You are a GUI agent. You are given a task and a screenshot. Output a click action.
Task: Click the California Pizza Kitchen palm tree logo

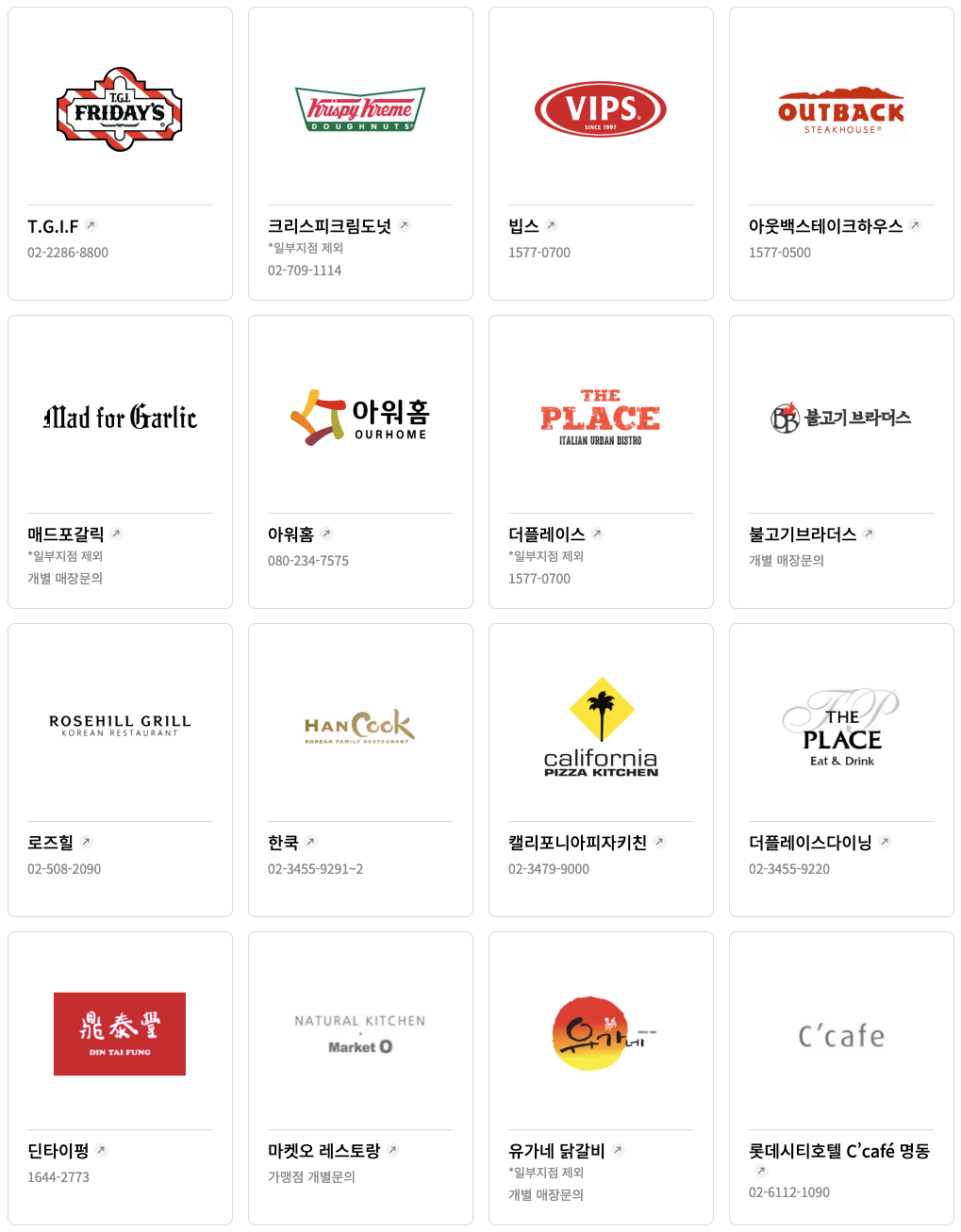(600, 724)
